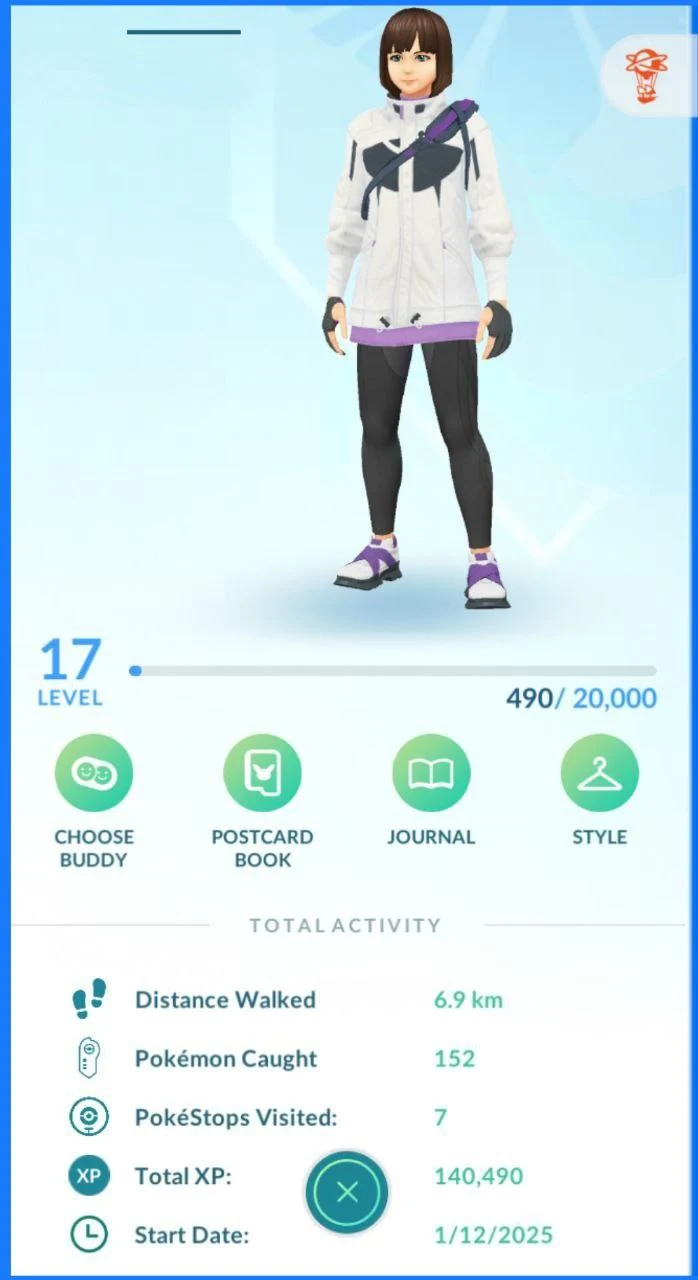Image resolution: width=698 pixels, height=1280 pixels.
Task: Open the Postcard Book
Action: click(x=262, y=773)
